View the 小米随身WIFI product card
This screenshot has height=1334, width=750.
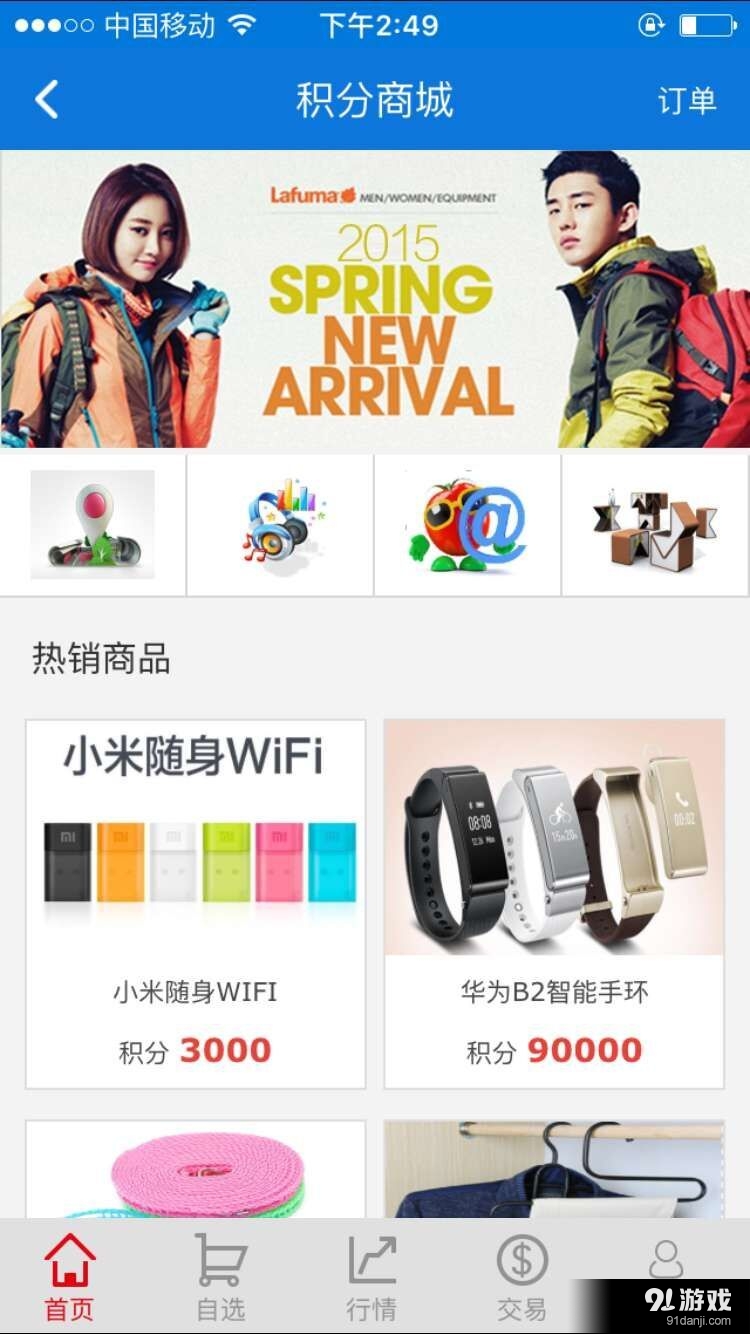[195, 903]
